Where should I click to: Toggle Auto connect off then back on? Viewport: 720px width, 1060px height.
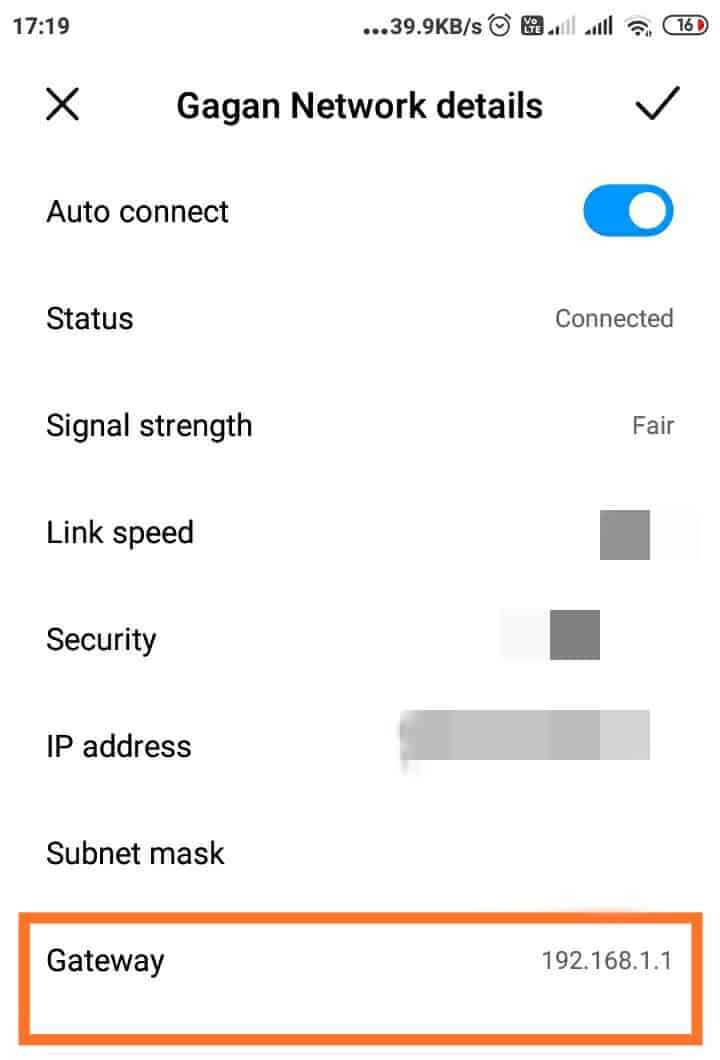point(628,211)
